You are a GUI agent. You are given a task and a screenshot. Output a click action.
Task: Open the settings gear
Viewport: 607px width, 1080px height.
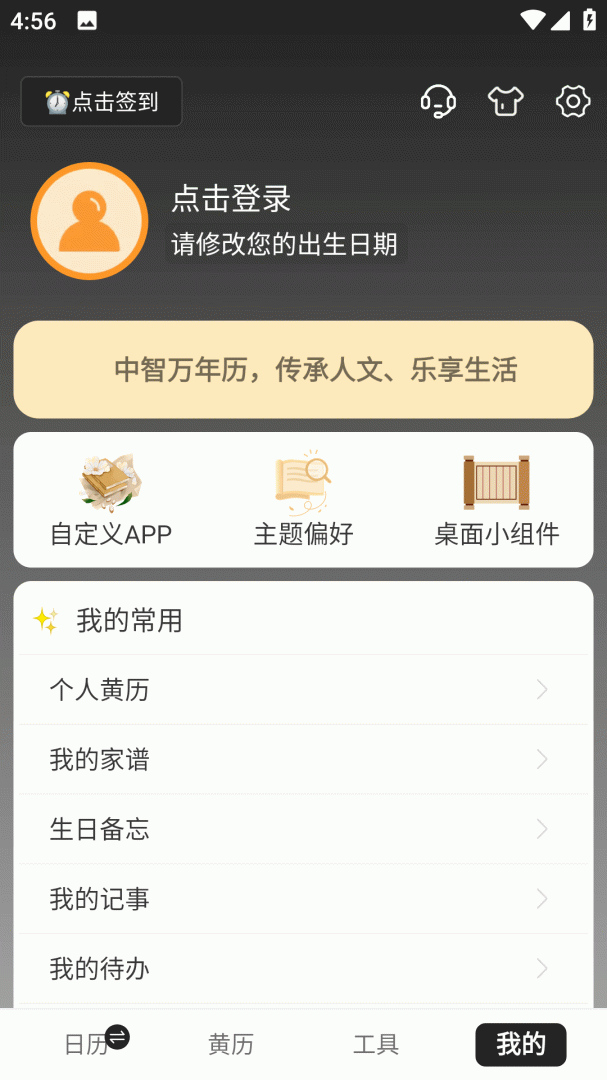point(572,101)
